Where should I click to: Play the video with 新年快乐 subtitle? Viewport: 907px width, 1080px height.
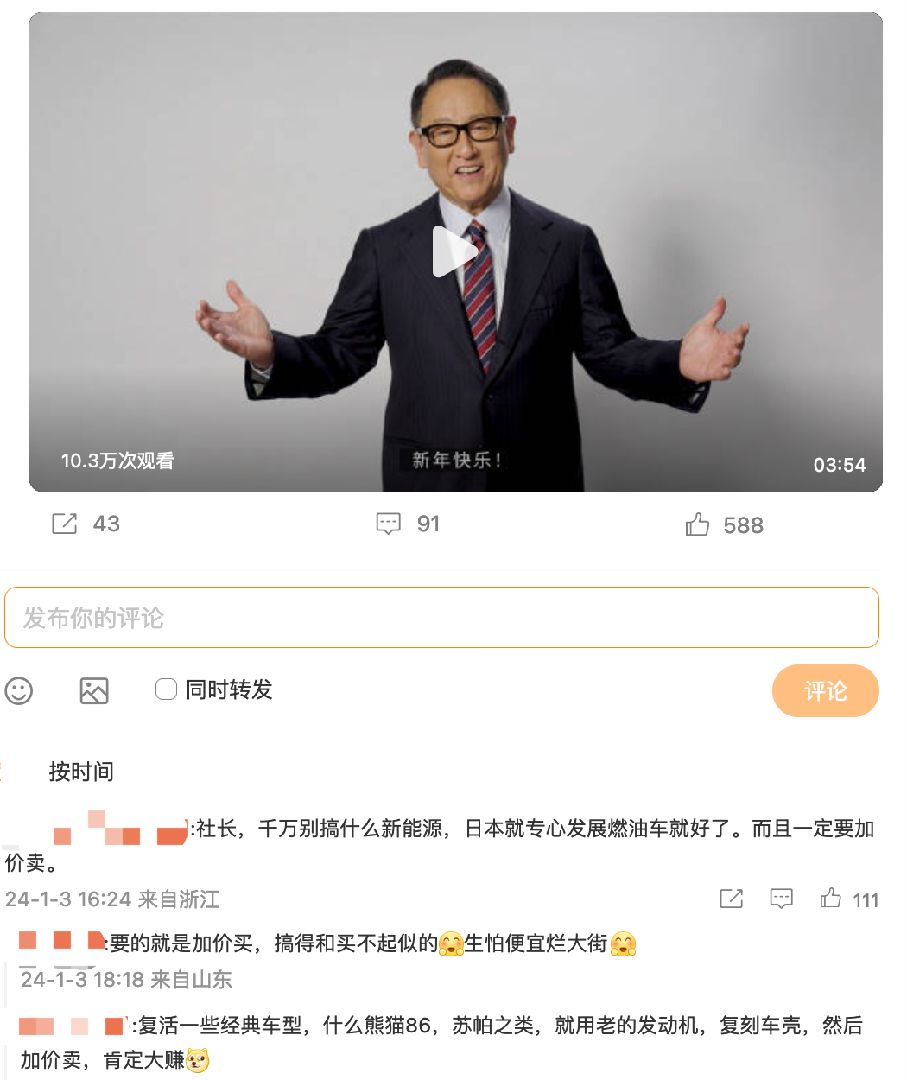click(x=455, y=252)
